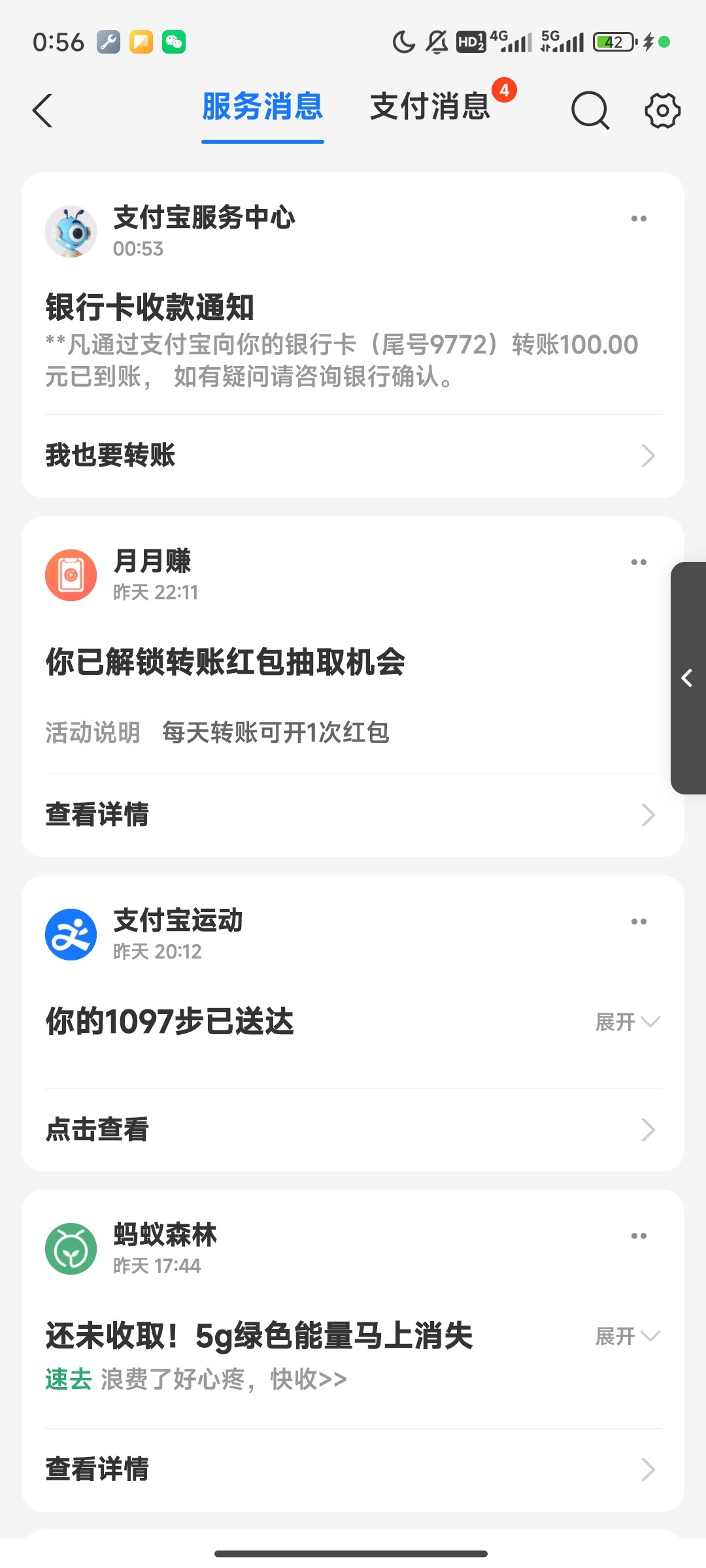The height and width of the screenshot is (1568, 706).
Task: Switch to the 支付消息 tab
Action: [429, 106]
